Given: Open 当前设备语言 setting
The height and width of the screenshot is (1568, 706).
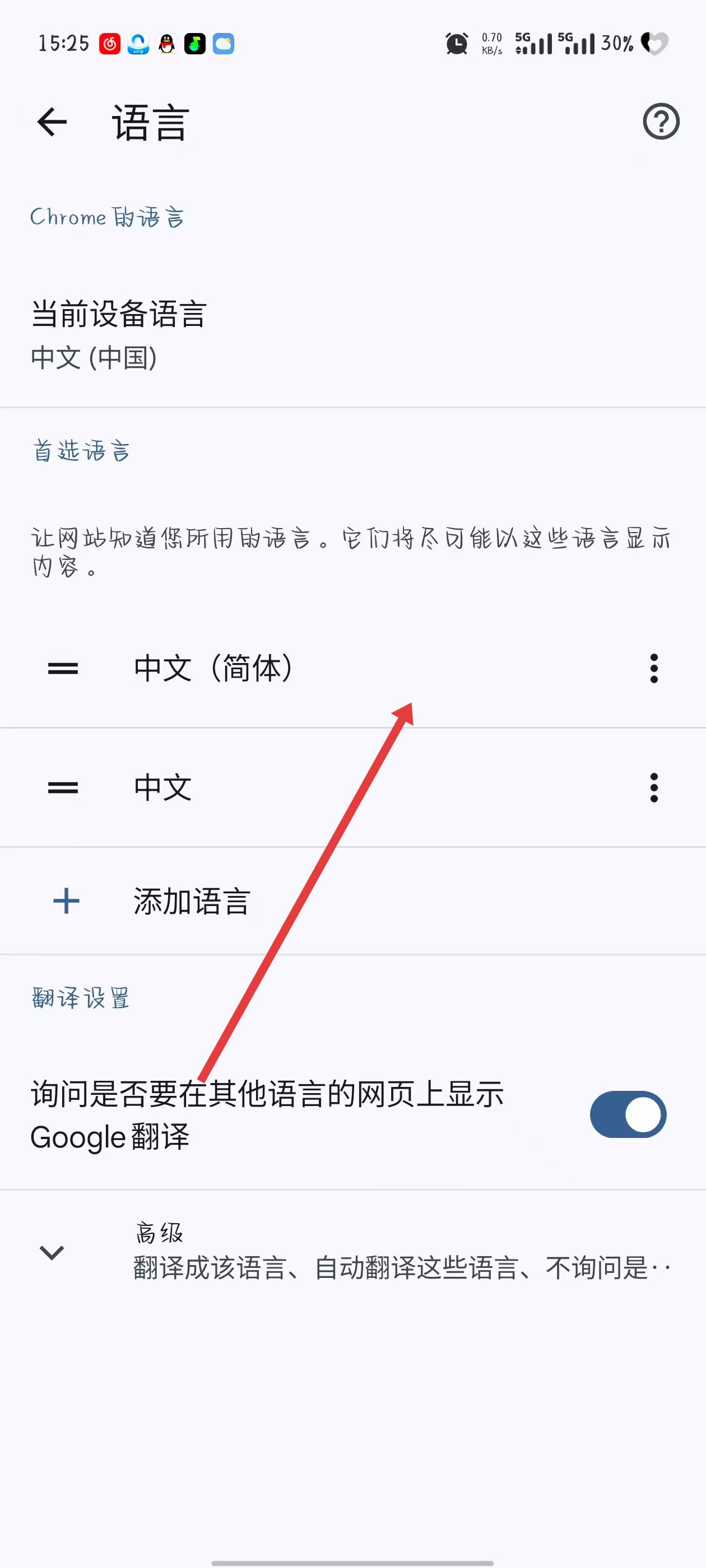Looking at the screenshot, I should 119,335.
